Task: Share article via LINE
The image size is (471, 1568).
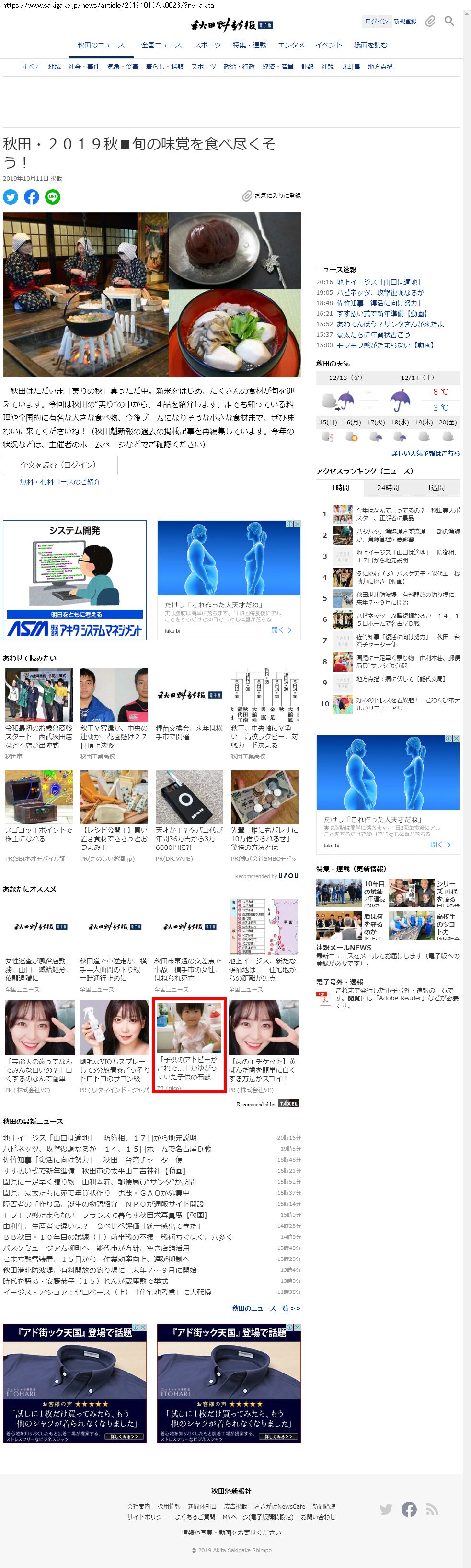Action: tap(53, 196)
